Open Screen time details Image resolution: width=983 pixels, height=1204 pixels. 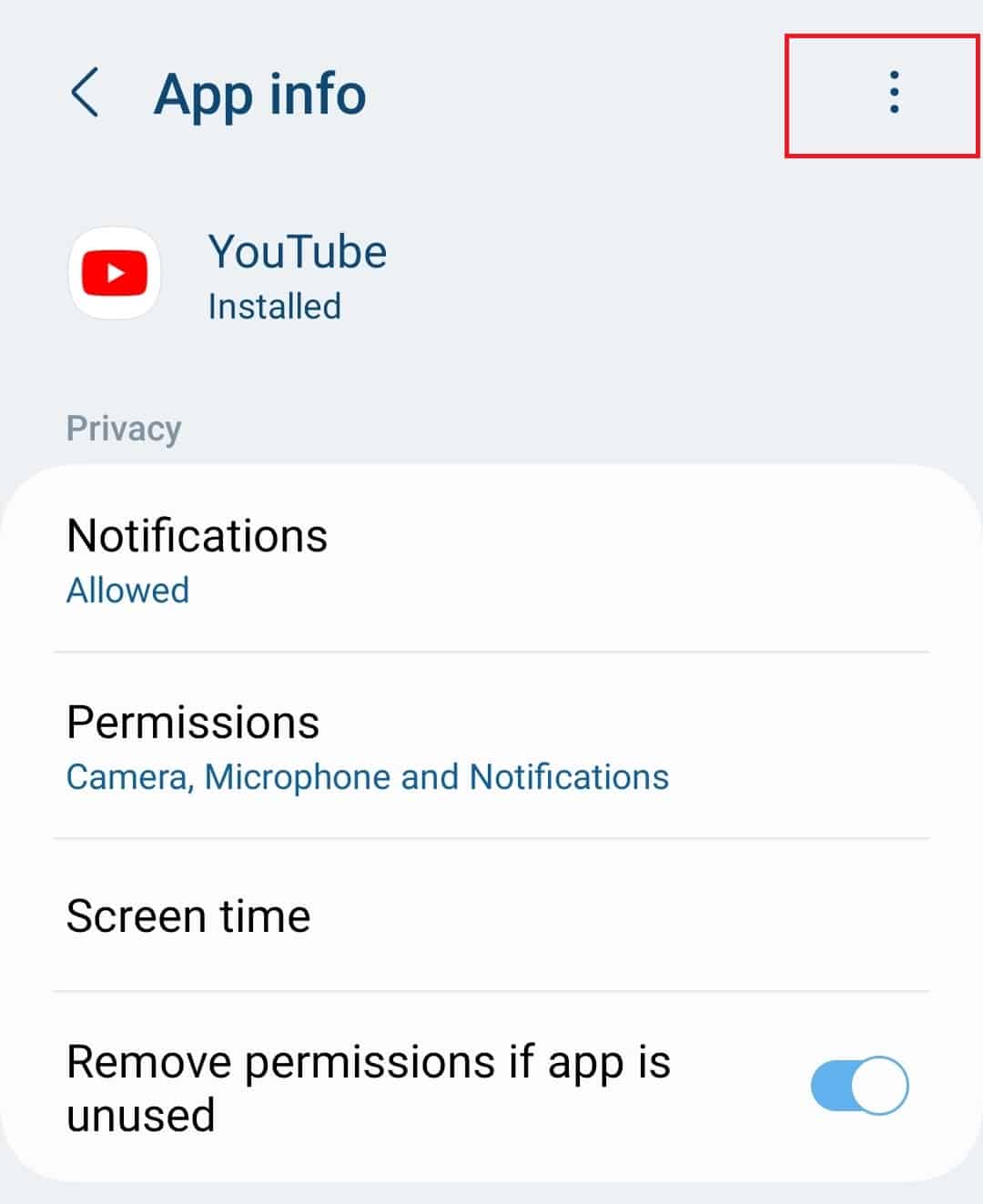187,916
